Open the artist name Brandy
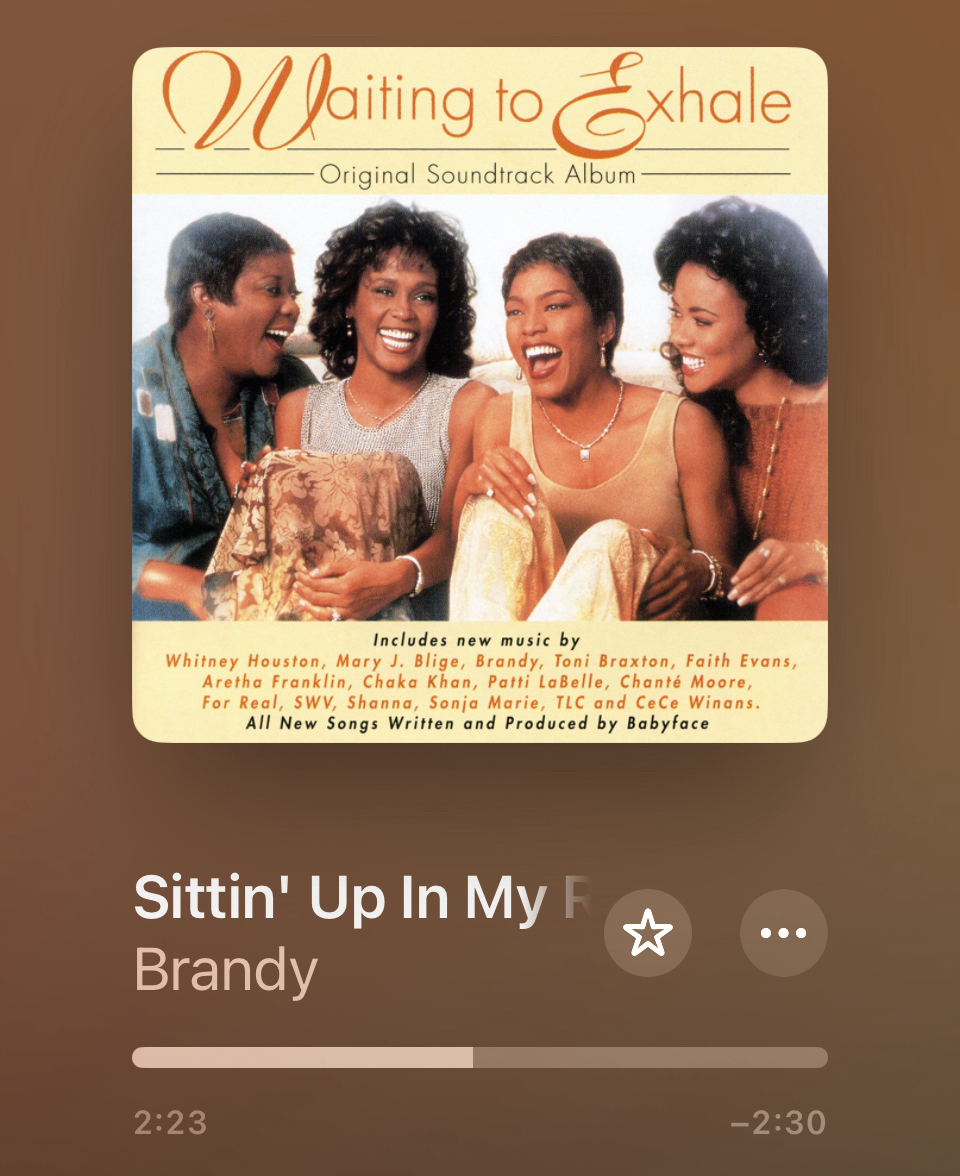960x1176 pixels. tap(226, 970)
